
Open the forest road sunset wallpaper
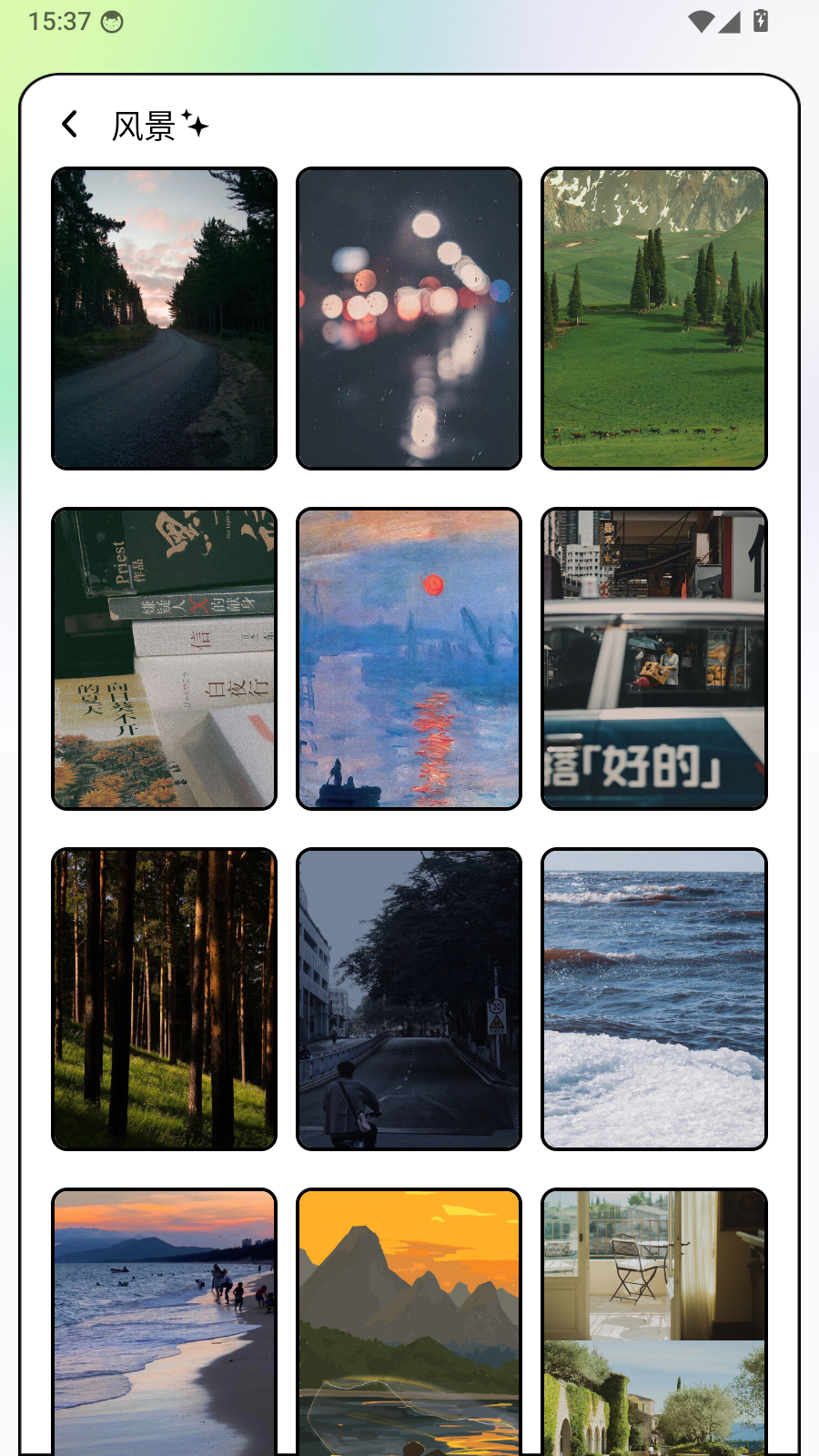pos(164,318)
